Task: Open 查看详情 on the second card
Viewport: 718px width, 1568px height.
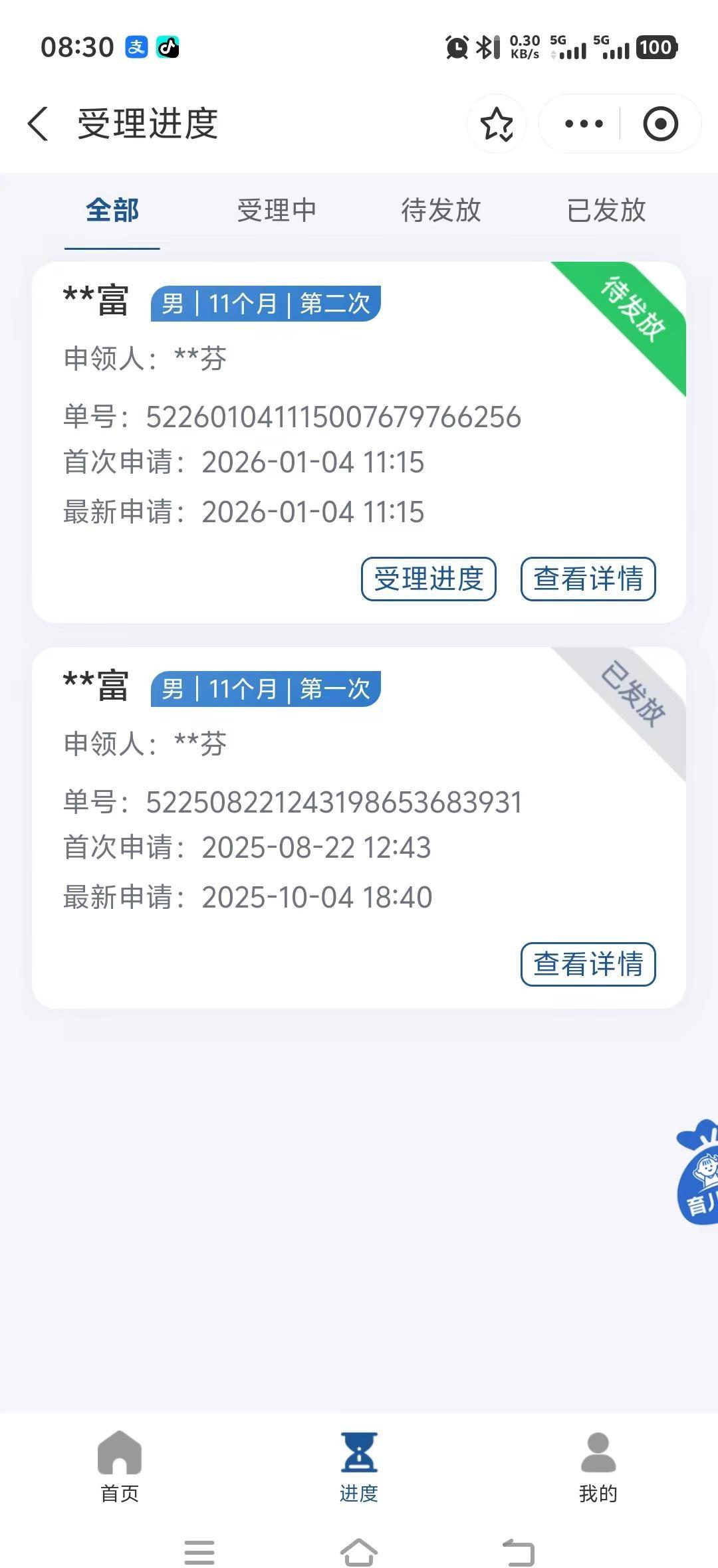Action: pos(588,965)
